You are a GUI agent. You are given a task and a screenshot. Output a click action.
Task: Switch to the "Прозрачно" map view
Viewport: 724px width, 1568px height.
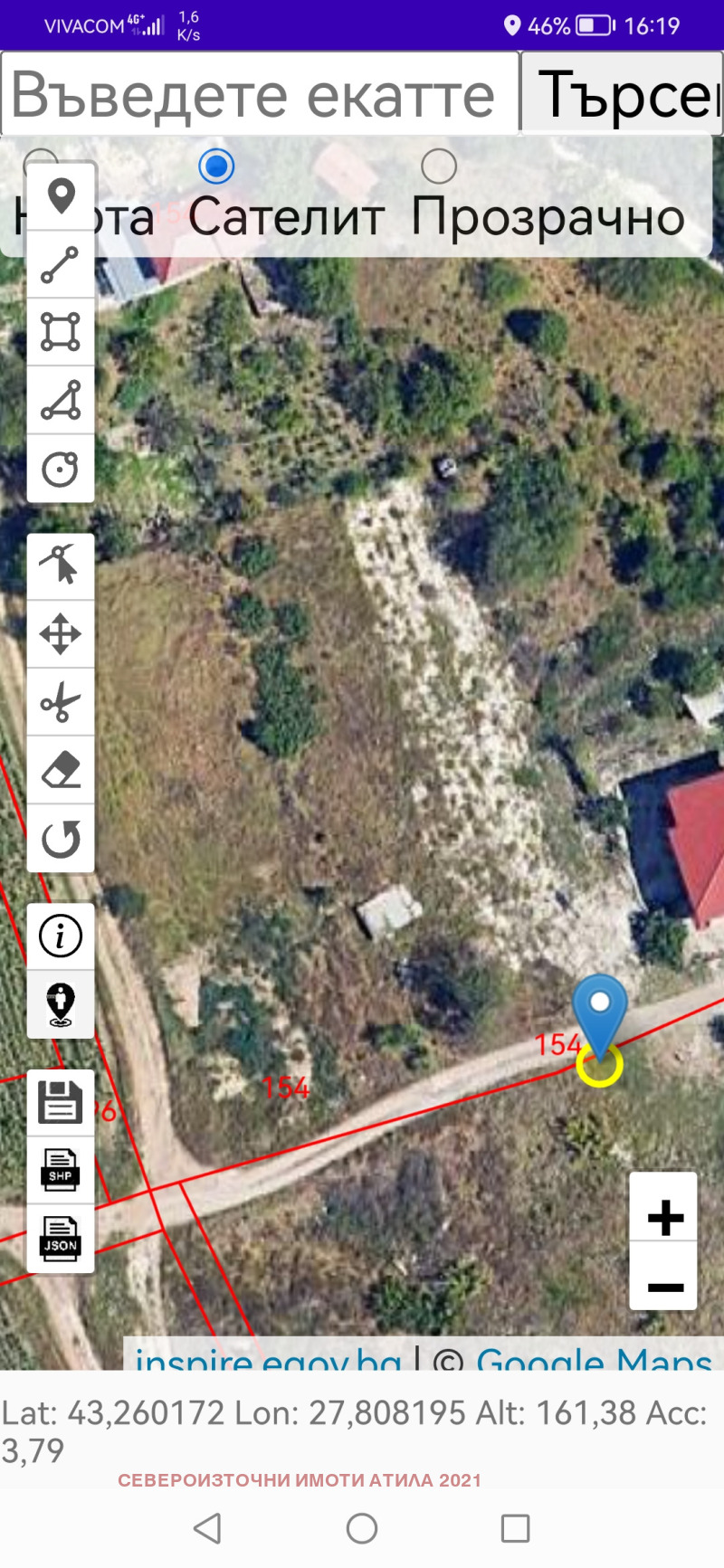[439, 166]
